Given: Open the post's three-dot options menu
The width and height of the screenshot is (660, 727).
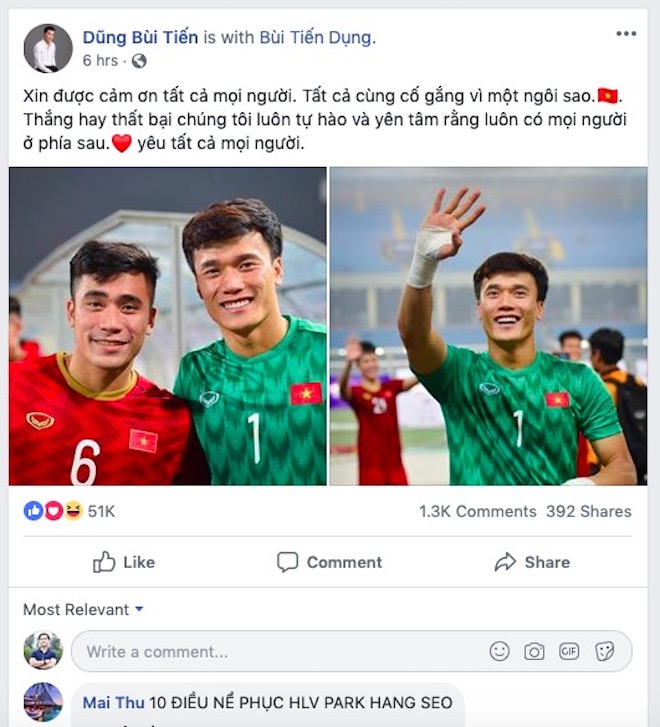Looking at the screenshot, I should click(626, 34).
